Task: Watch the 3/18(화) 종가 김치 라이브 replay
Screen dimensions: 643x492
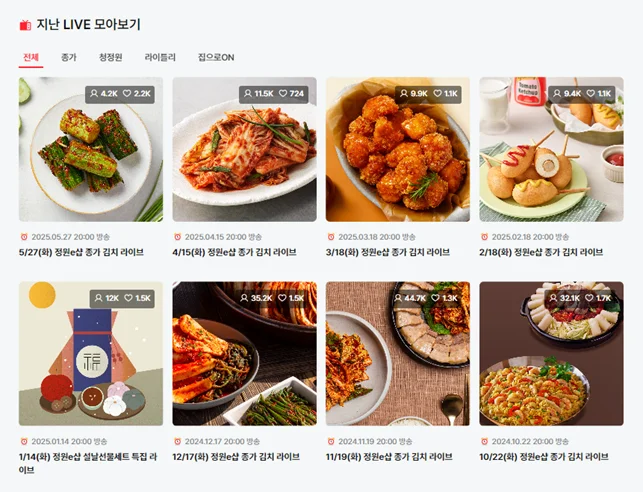Action: [397, 150]
